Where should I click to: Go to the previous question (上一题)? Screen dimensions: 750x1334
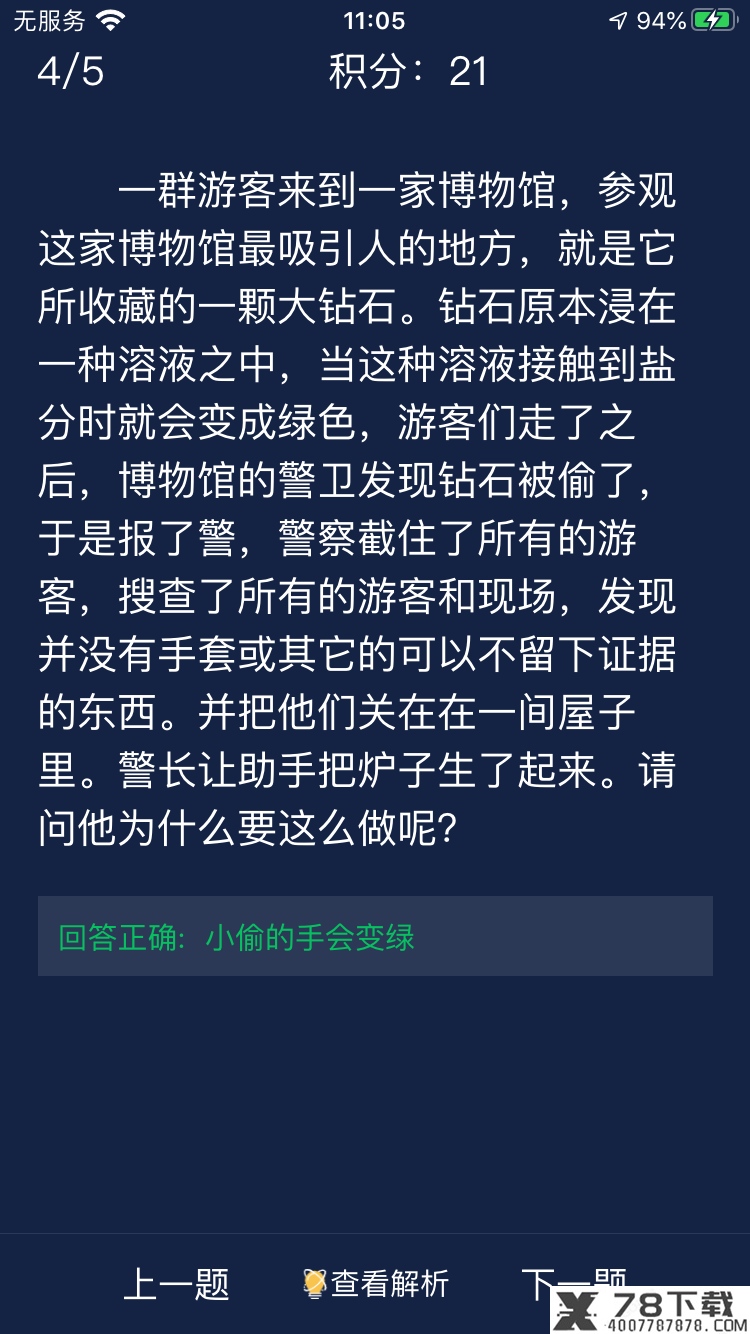click(x=176, y=1283)
